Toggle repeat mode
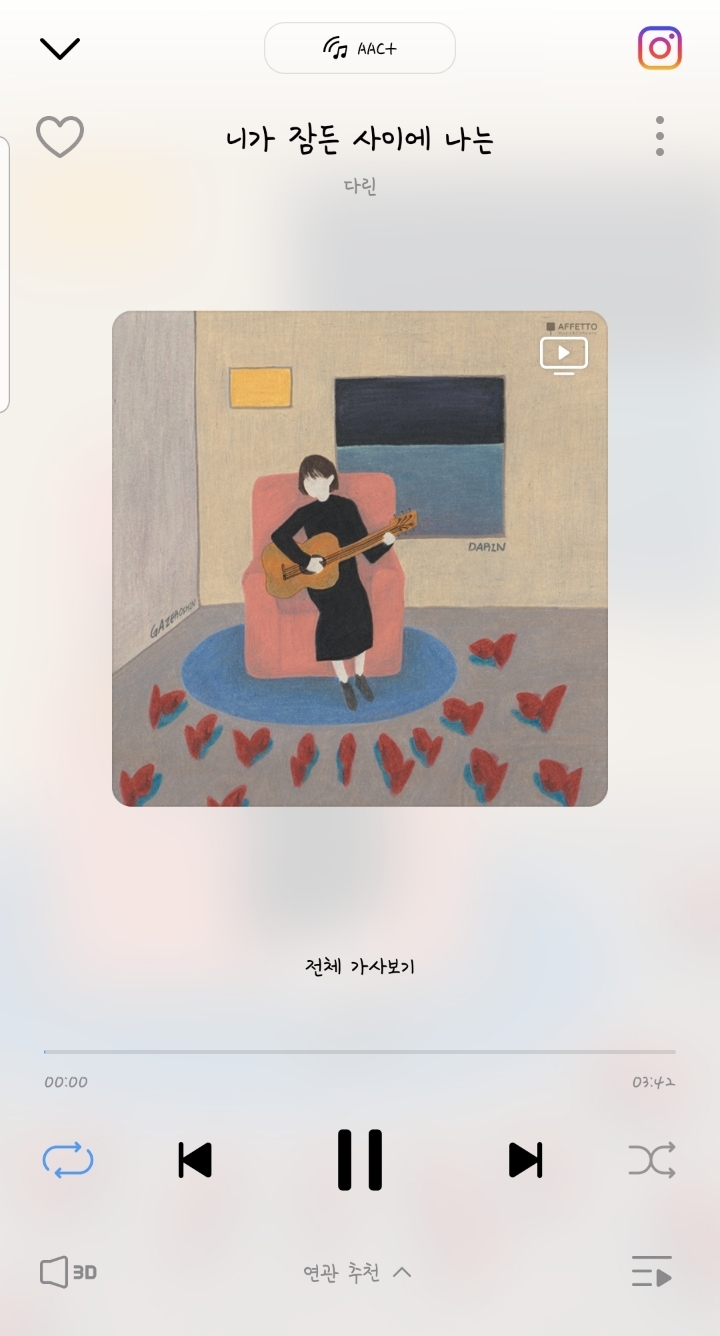Image resolution: width=720 pixels, height=1336 pixels. pos(68,1160)
